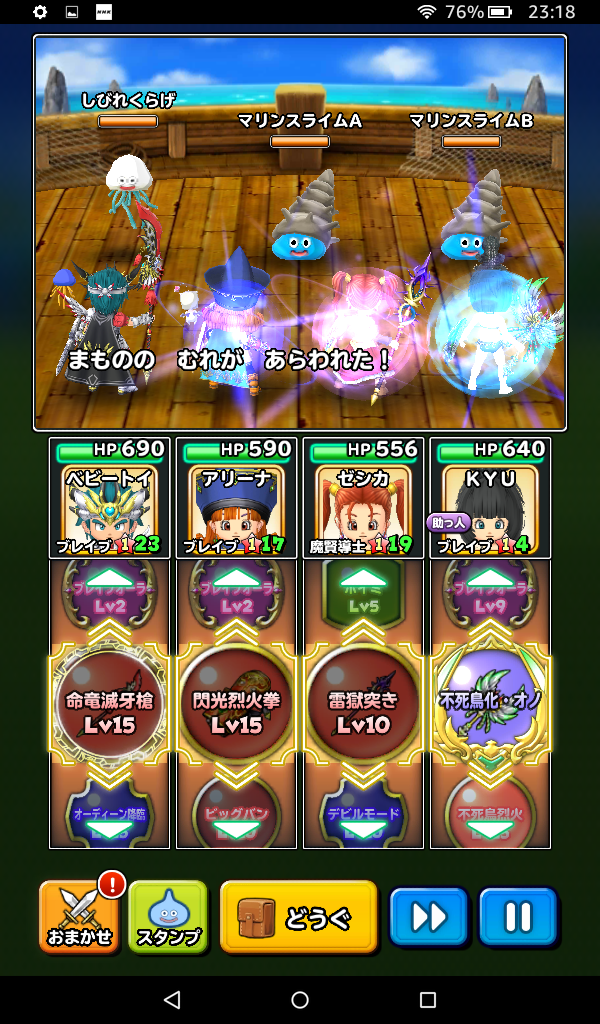Image resolution: width=600 pixels, height=1024 pixels.
Task: Choose the オーディーン降臨 skill
Action: pos(109,812)
